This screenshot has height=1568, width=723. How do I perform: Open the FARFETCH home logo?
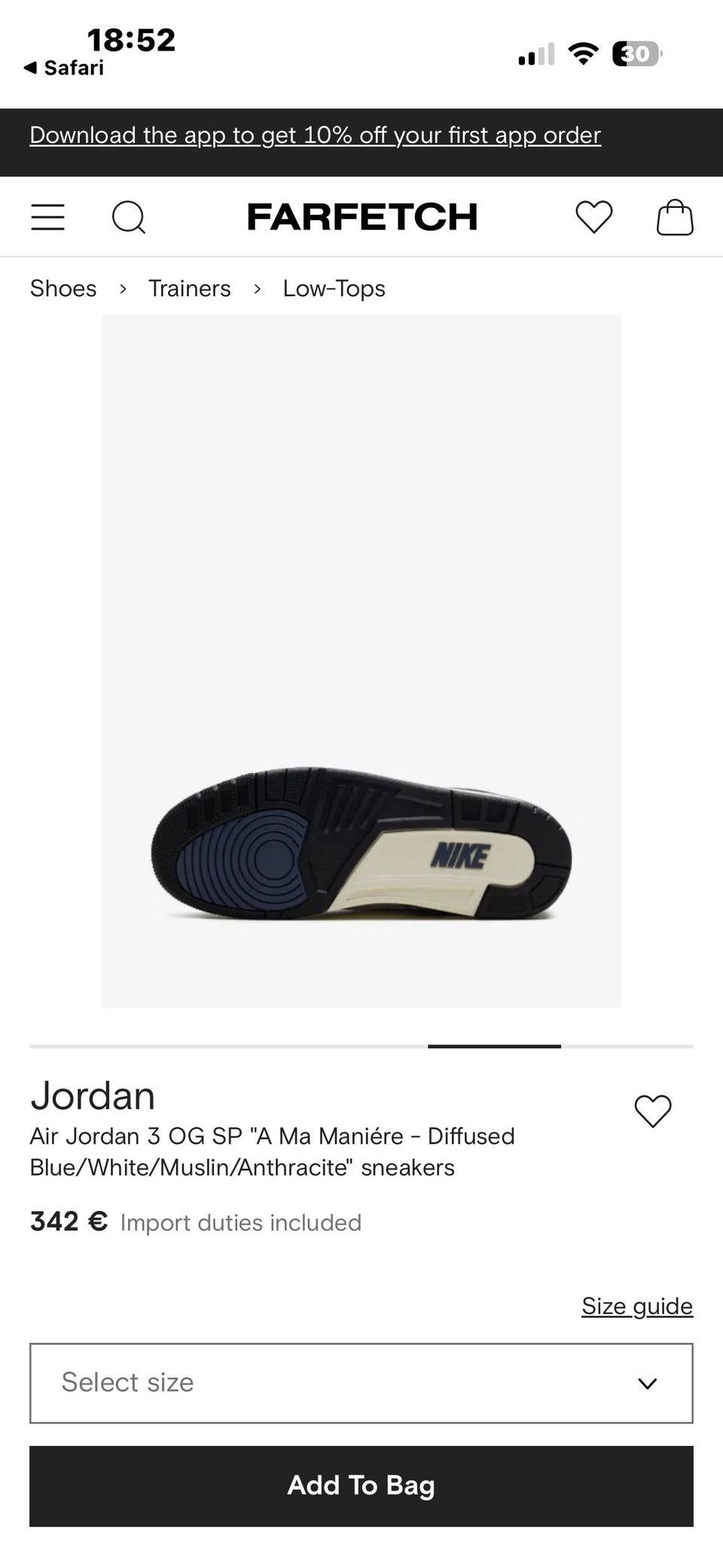(362, 217)
